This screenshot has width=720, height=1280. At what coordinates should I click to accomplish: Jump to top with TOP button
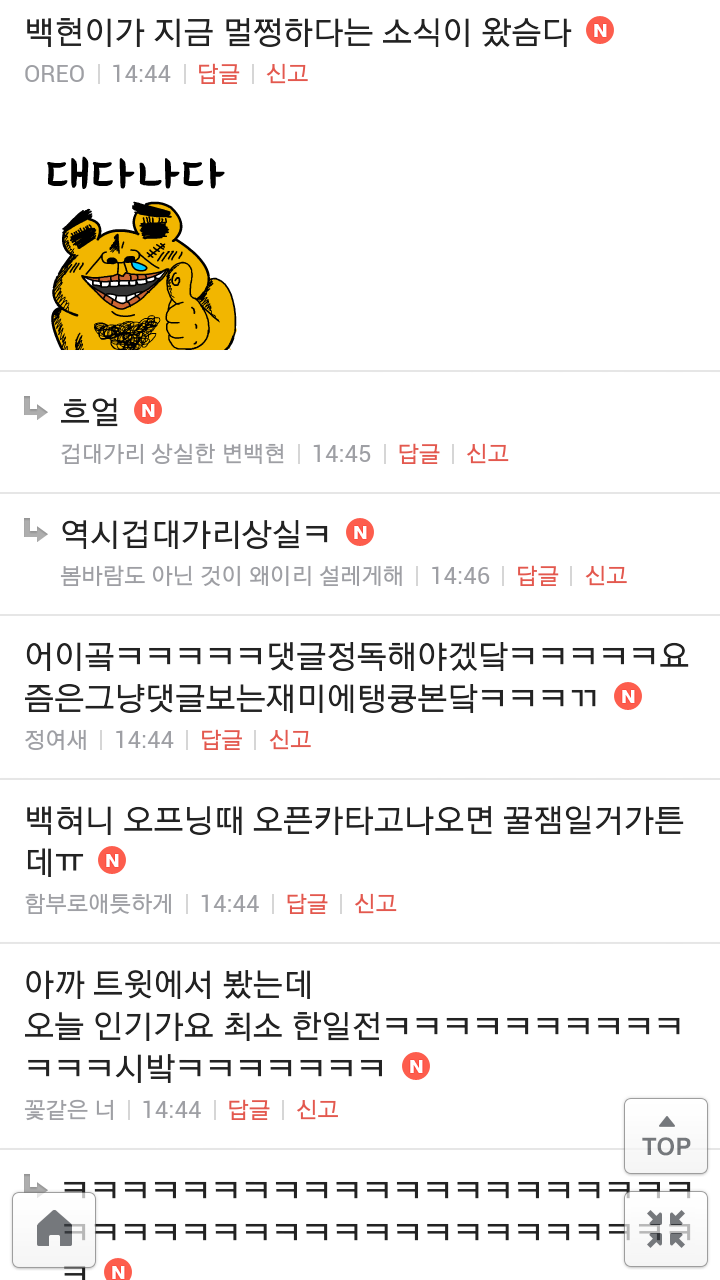coord(666,1136)
